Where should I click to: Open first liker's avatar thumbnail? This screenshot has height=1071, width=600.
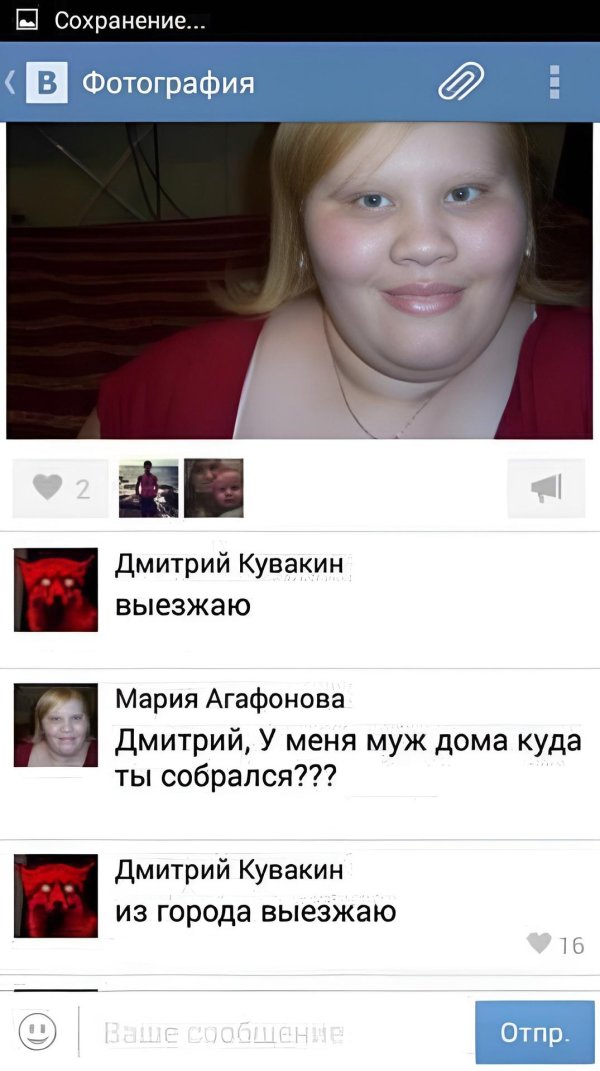click(x=148, y=488)
